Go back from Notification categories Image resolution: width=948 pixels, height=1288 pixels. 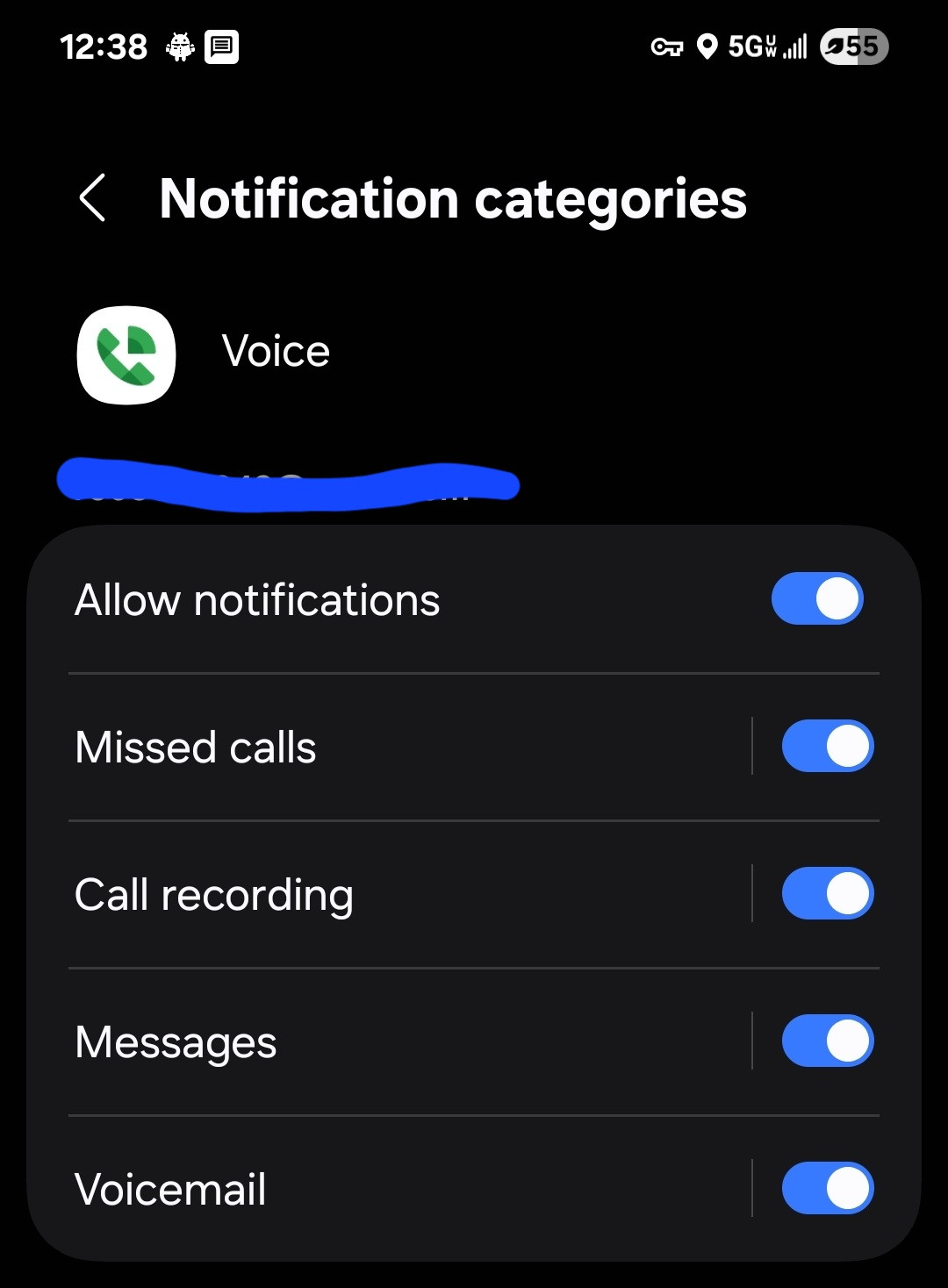click(93, 198)
